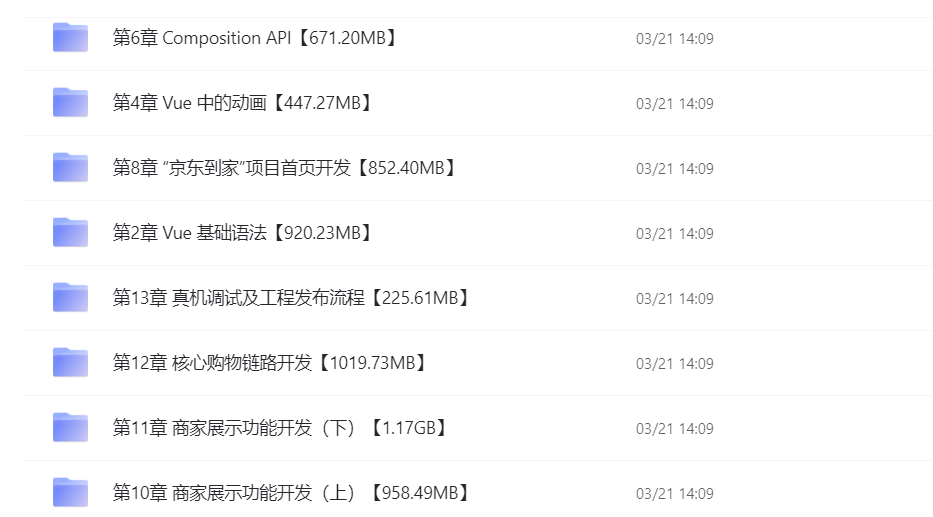Open folder 第4章 Vue 中的动画
933x517 pixels.
click(243, 103)
